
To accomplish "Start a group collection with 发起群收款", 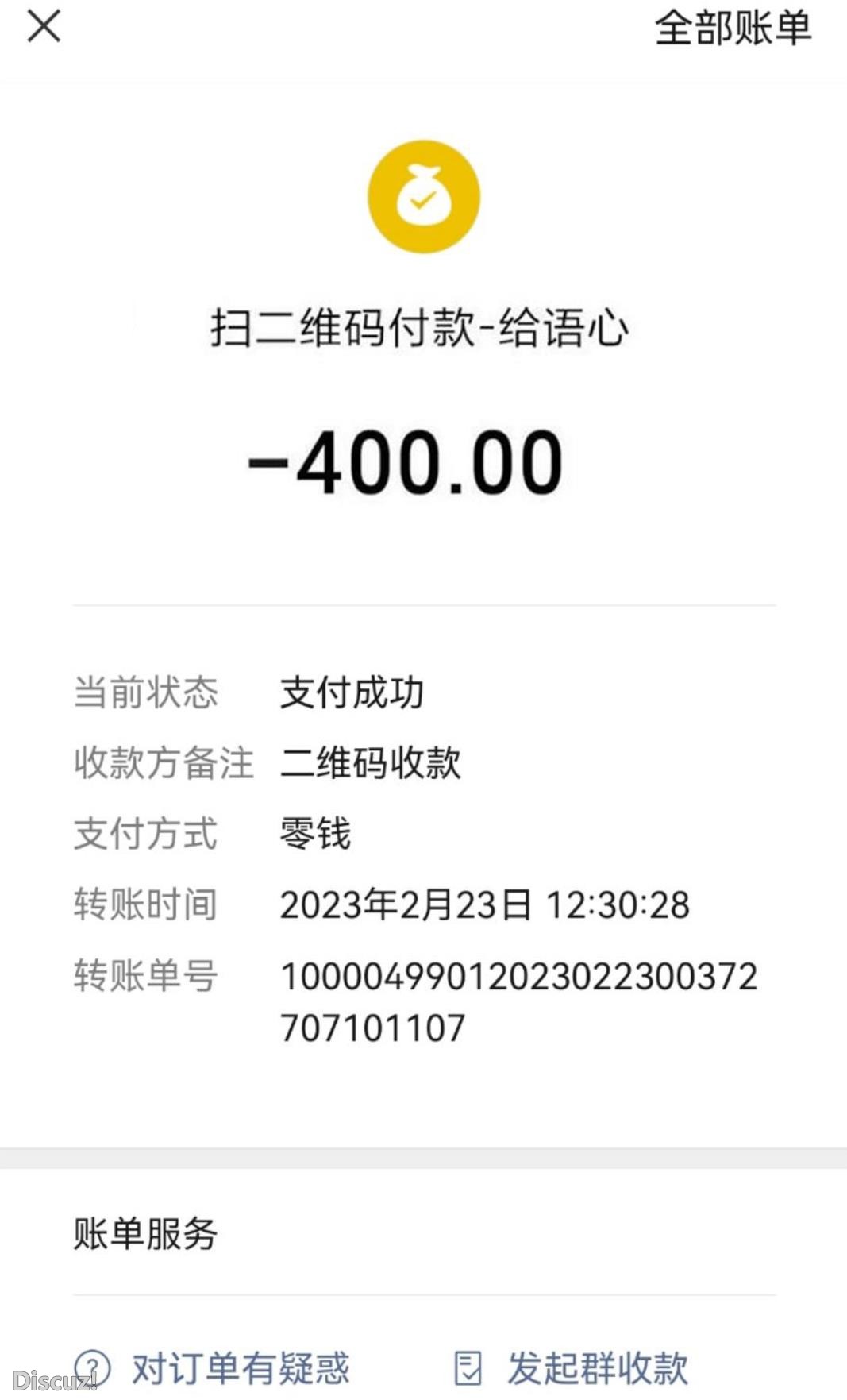I will (x=595, y=1367).
